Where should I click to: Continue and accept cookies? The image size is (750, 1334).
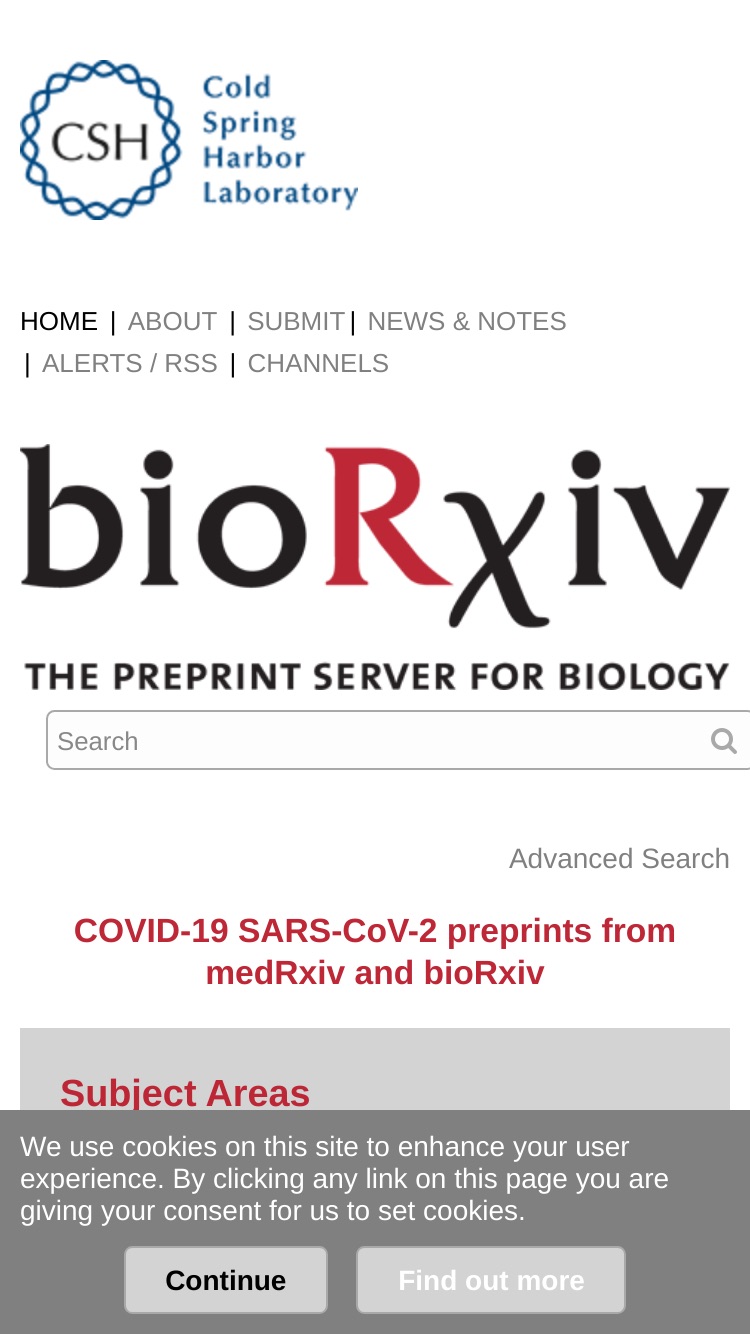pyautogui.click(x=226, y=1280)
